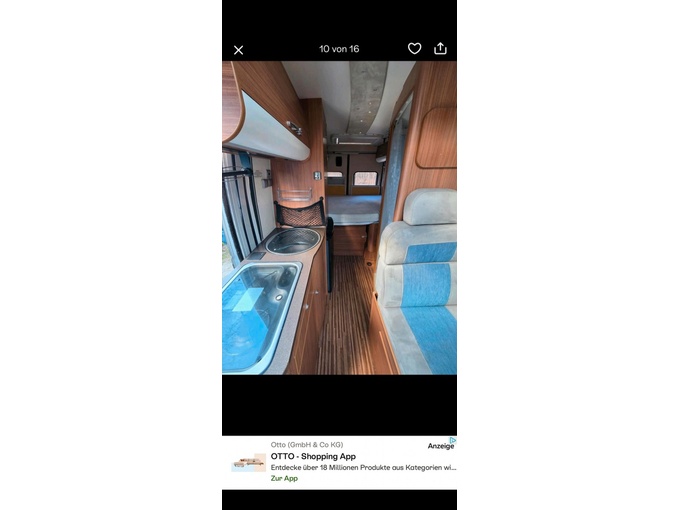Open the OTTO Shopping App ad
Viewport: 680px width, 510px height.
point(313,456)
